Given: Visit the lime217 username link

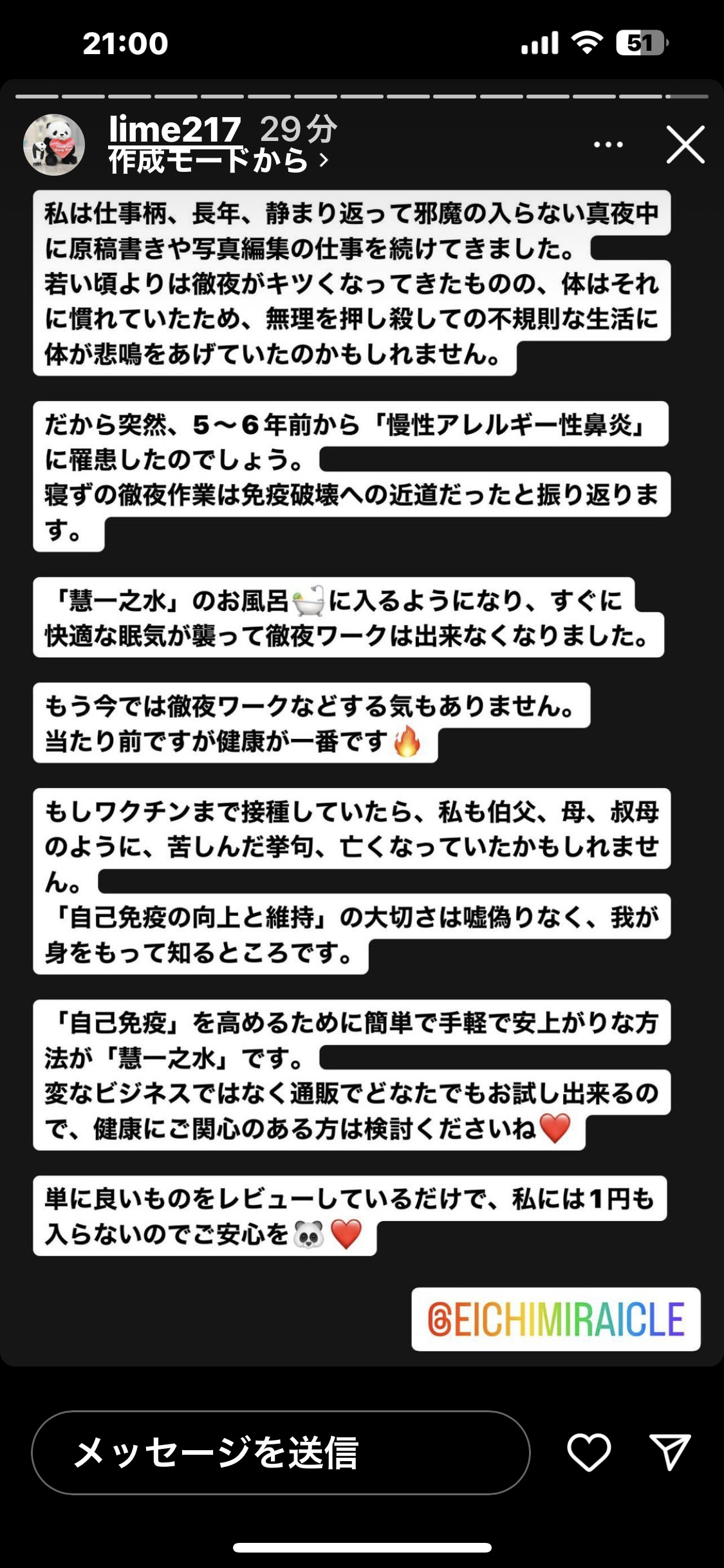Looking at the screenshot, I should [174, 130].
